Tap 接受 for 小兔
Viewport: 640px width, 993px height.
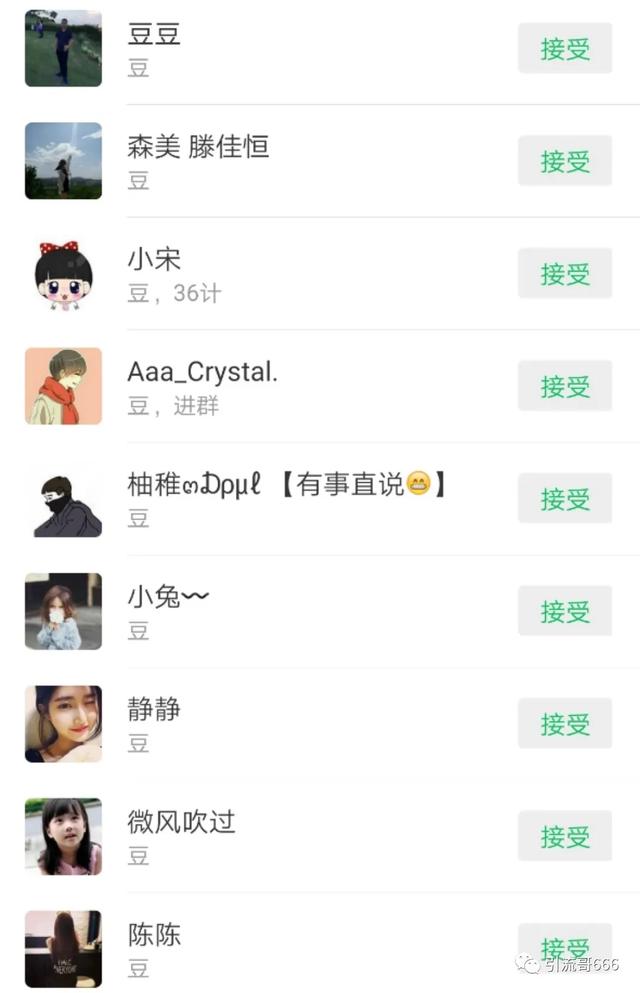click(565, 611)
